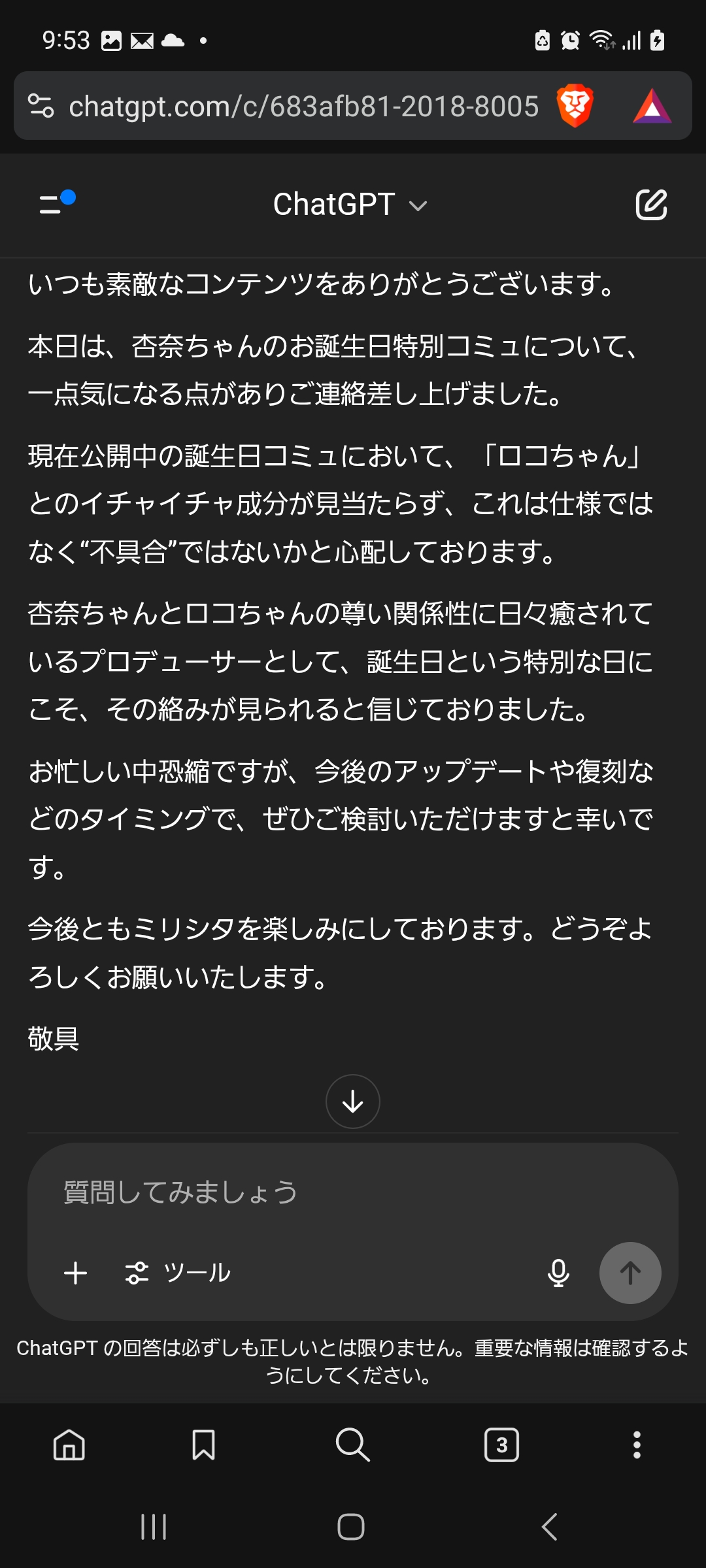Start voice input with the microphone icon
The height and width of the screenshot is (1568, 706).
[558, 1273]
